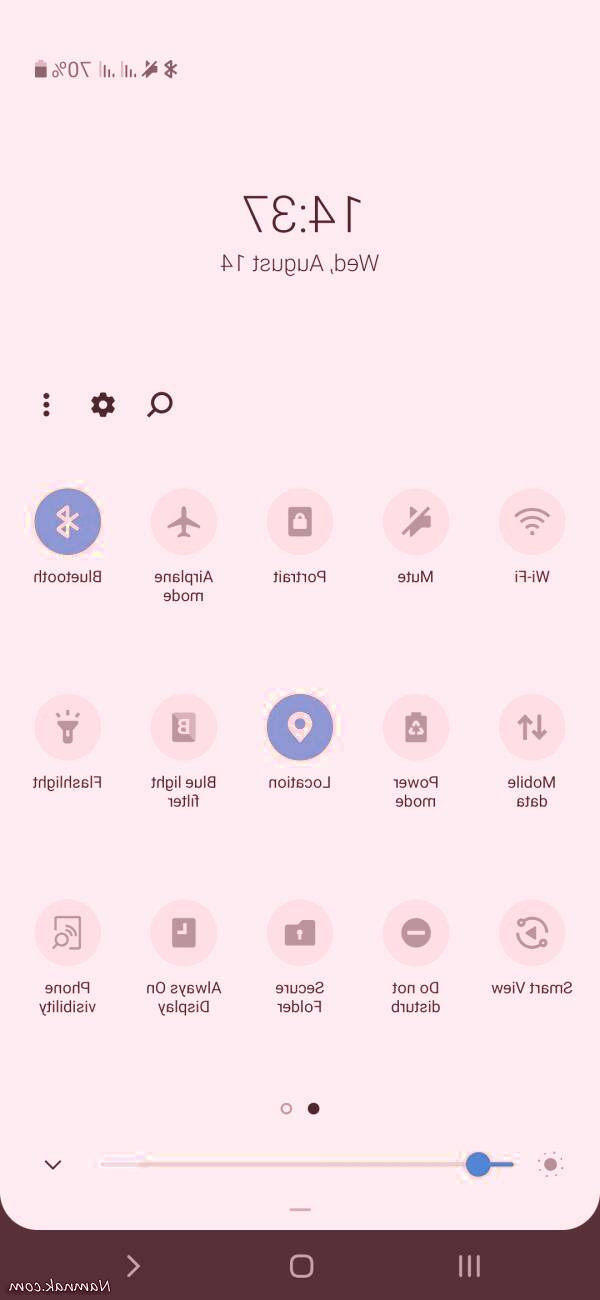The width and height of the screenshot is (600, 1300).
Task: Toggle Power mode
Action: 416,727
